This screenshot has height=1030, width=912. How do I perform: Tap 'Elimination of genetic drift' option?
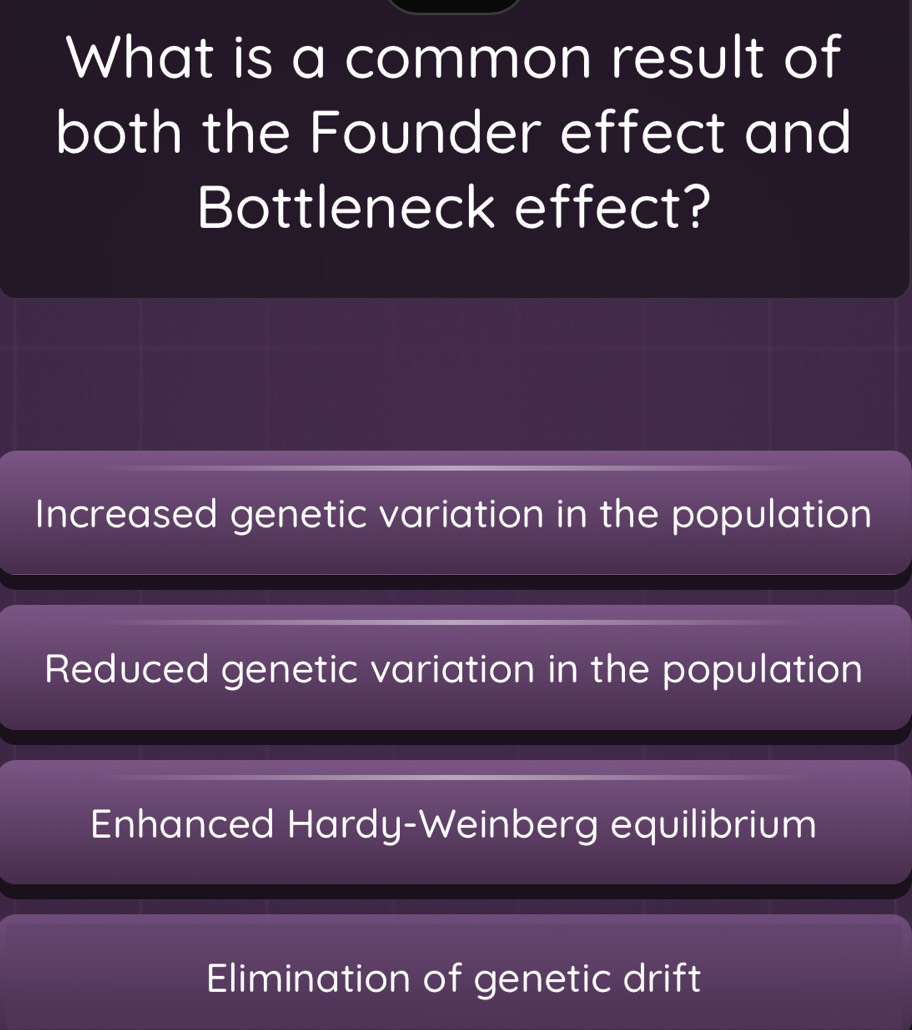(x=455, y=976)
